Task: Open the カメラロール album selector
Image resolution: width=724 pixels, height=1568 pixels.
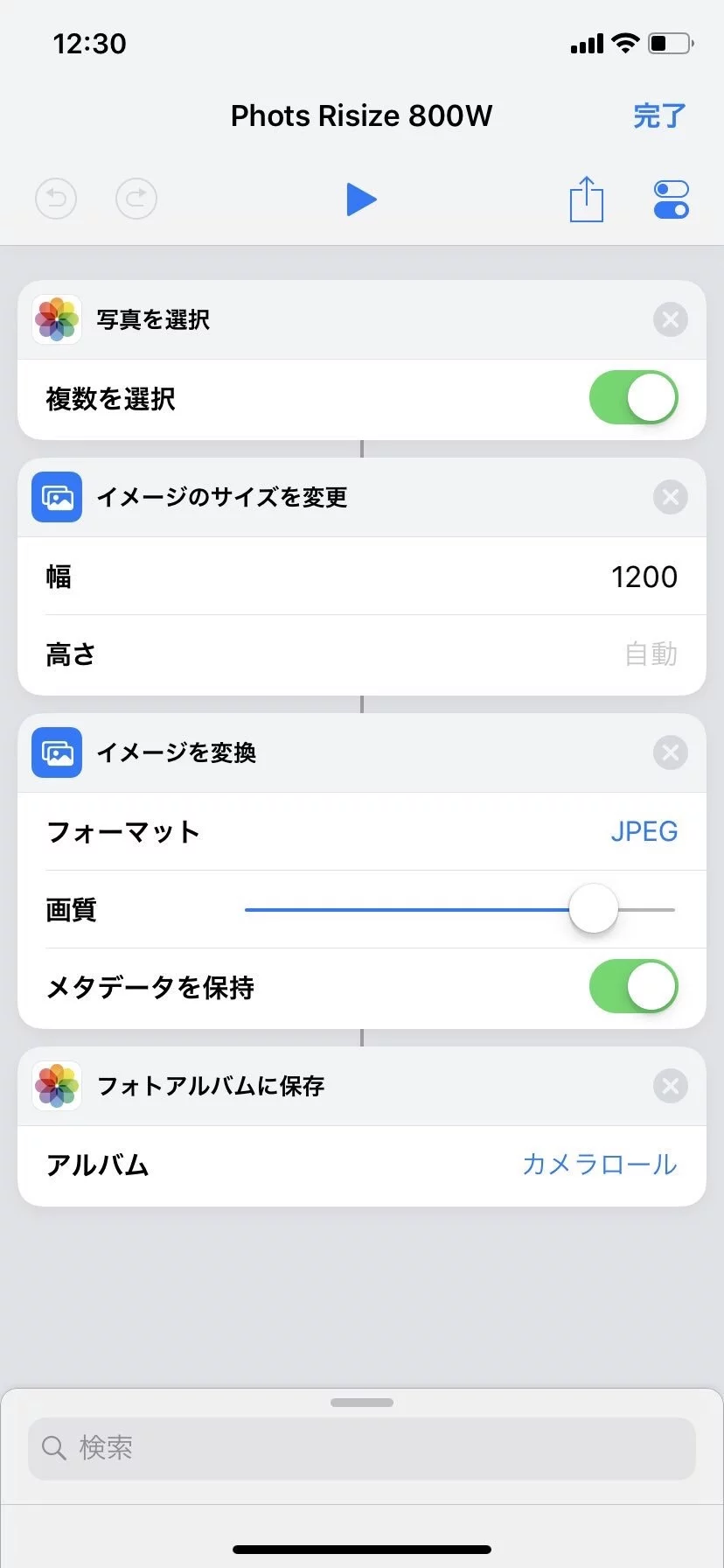Action: (x=598, y=1165)
